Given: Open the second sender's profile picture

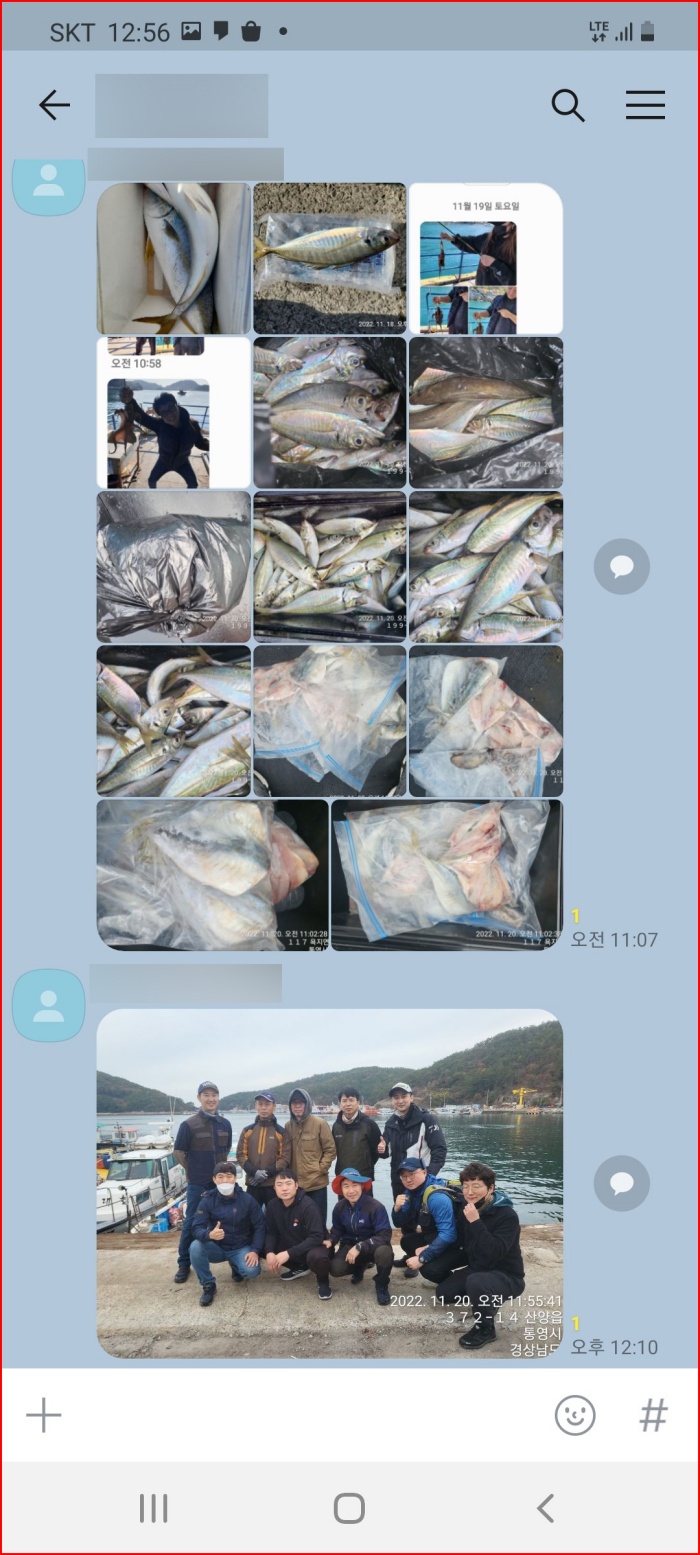Looking at the screenshot, I should (x=48, y=1005).
